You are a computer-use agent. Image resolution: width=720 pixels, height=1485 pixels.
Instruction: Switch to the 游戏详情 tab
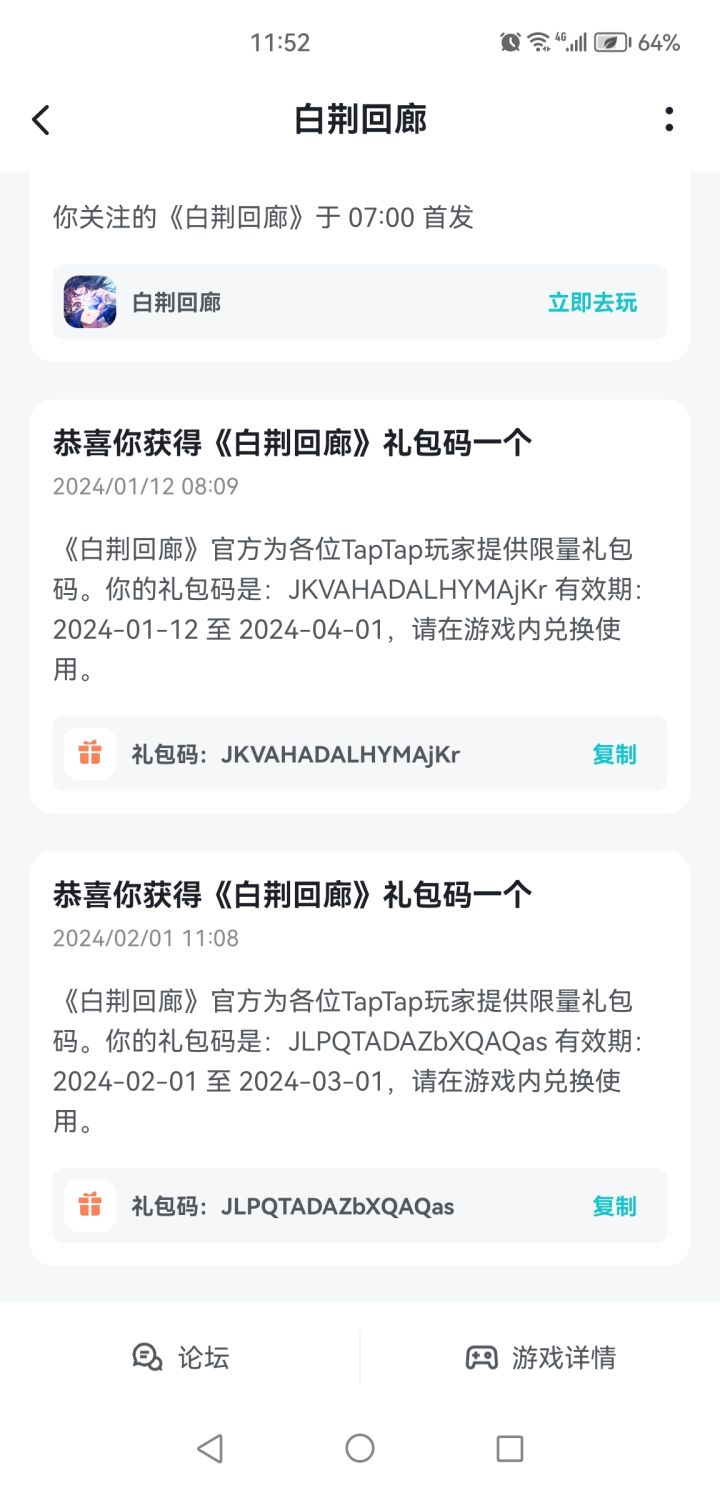[542, 1357]
